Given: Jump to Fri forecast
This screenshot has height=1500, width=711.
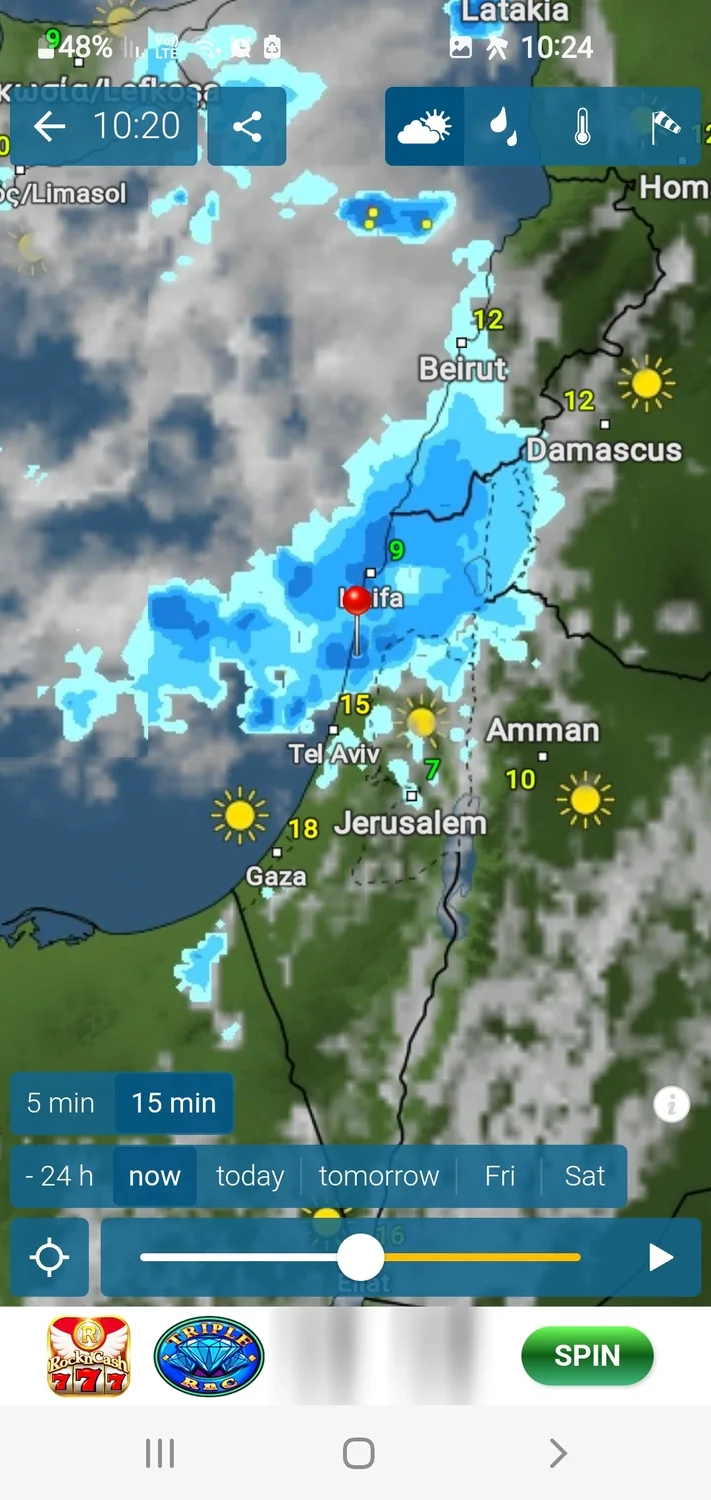Looking at the screenshot, I should point(500,1176).
